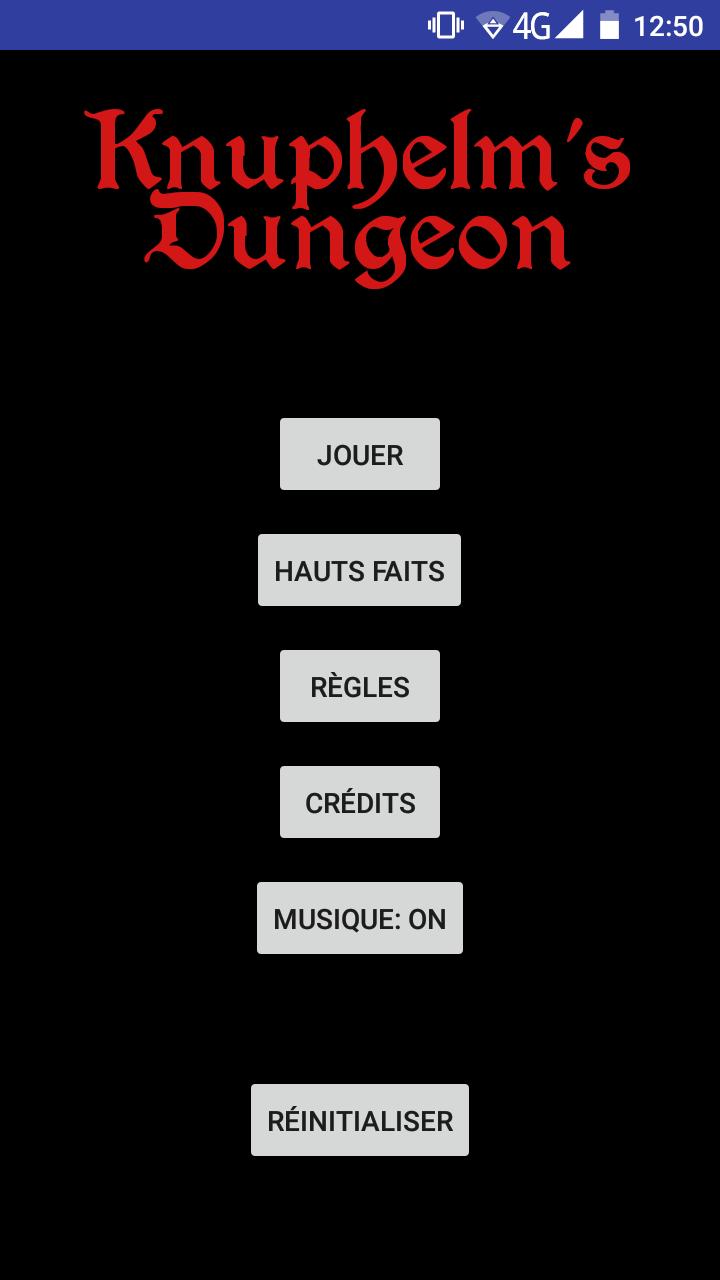Toggle the Musique: ON button
Screen dimensions: 720x1280
(x=360, y=918)
